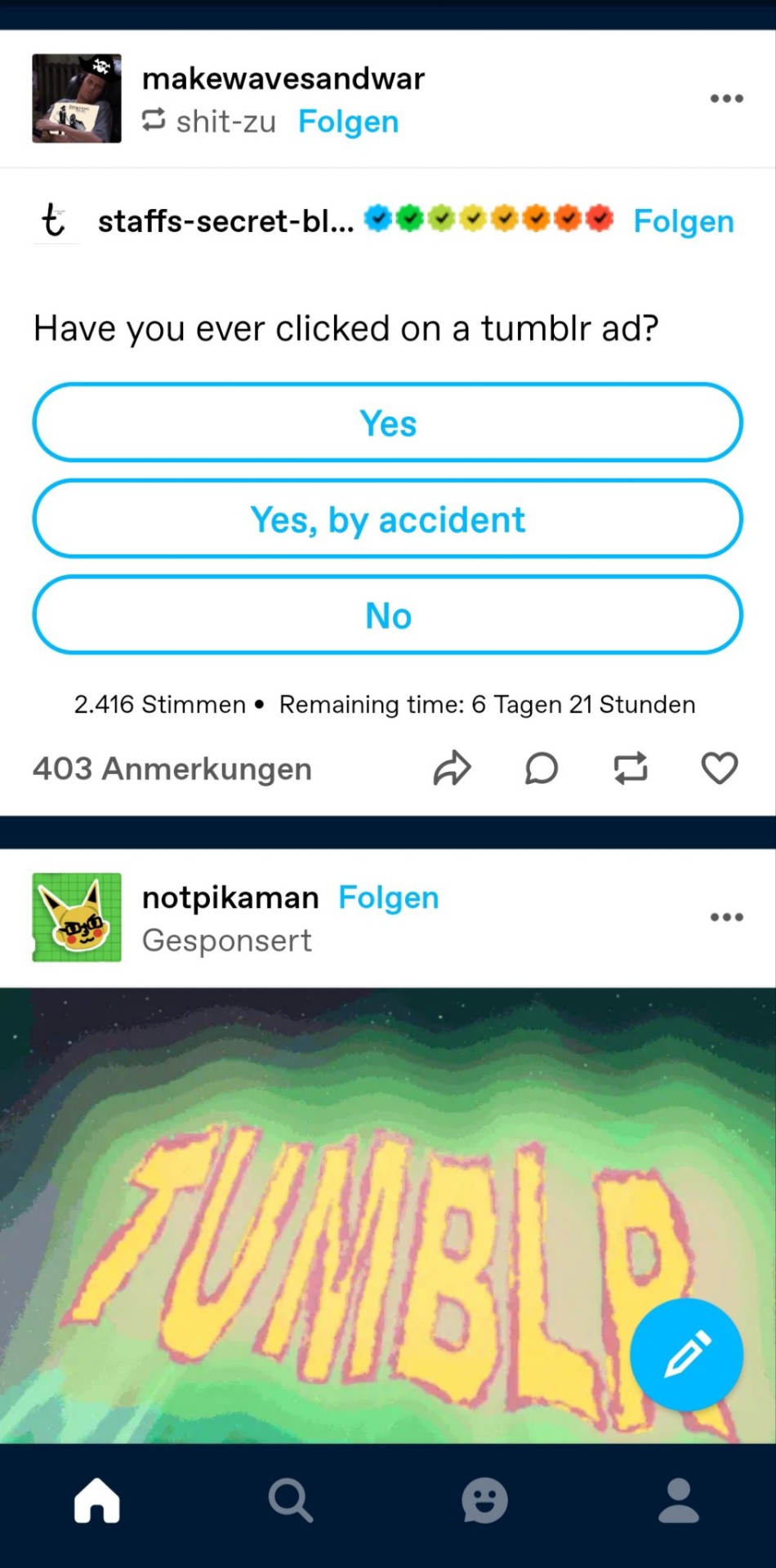View notpikaman's avatar profile
The width and height of the screenshot is (776, 1568).
tap(77, 917)
